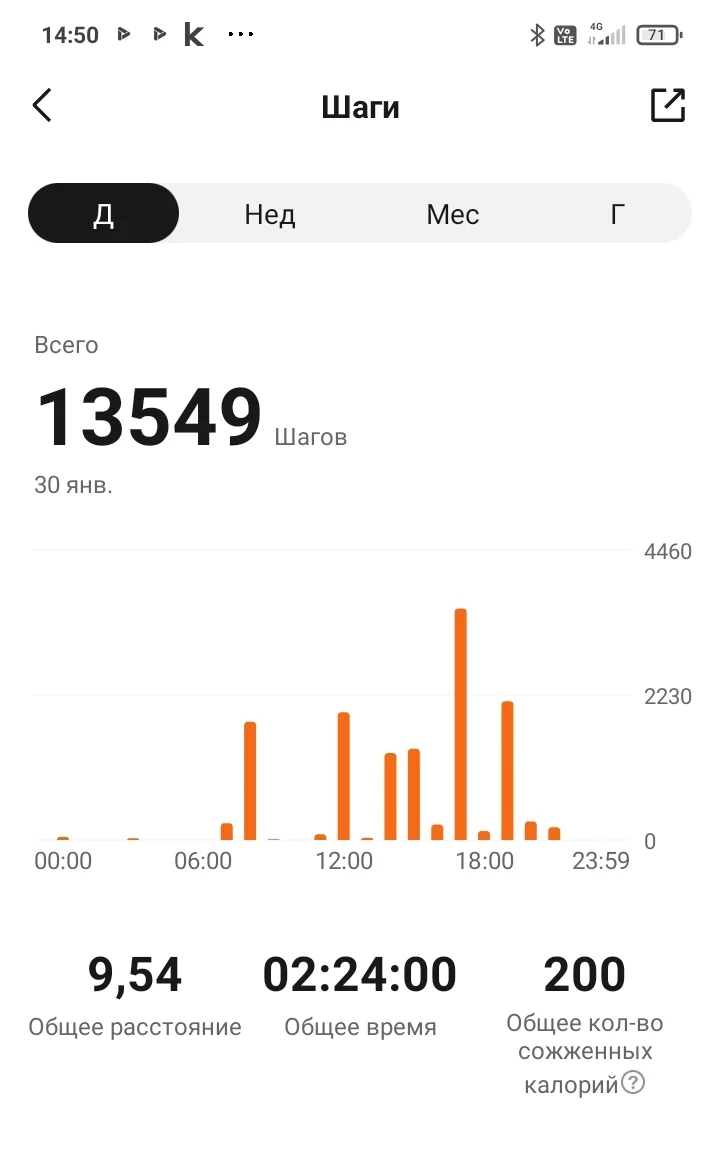Switch to the Мес tab
This screenshot has width=710, height=1152.
tap(452, 214)
